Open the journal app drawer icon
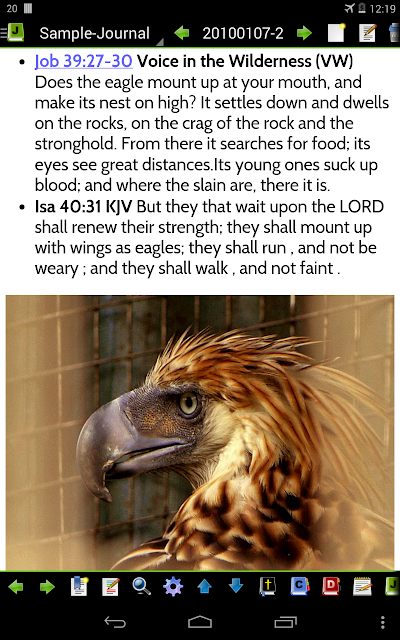Screen dimensions: 400x640 coord(12,33)
